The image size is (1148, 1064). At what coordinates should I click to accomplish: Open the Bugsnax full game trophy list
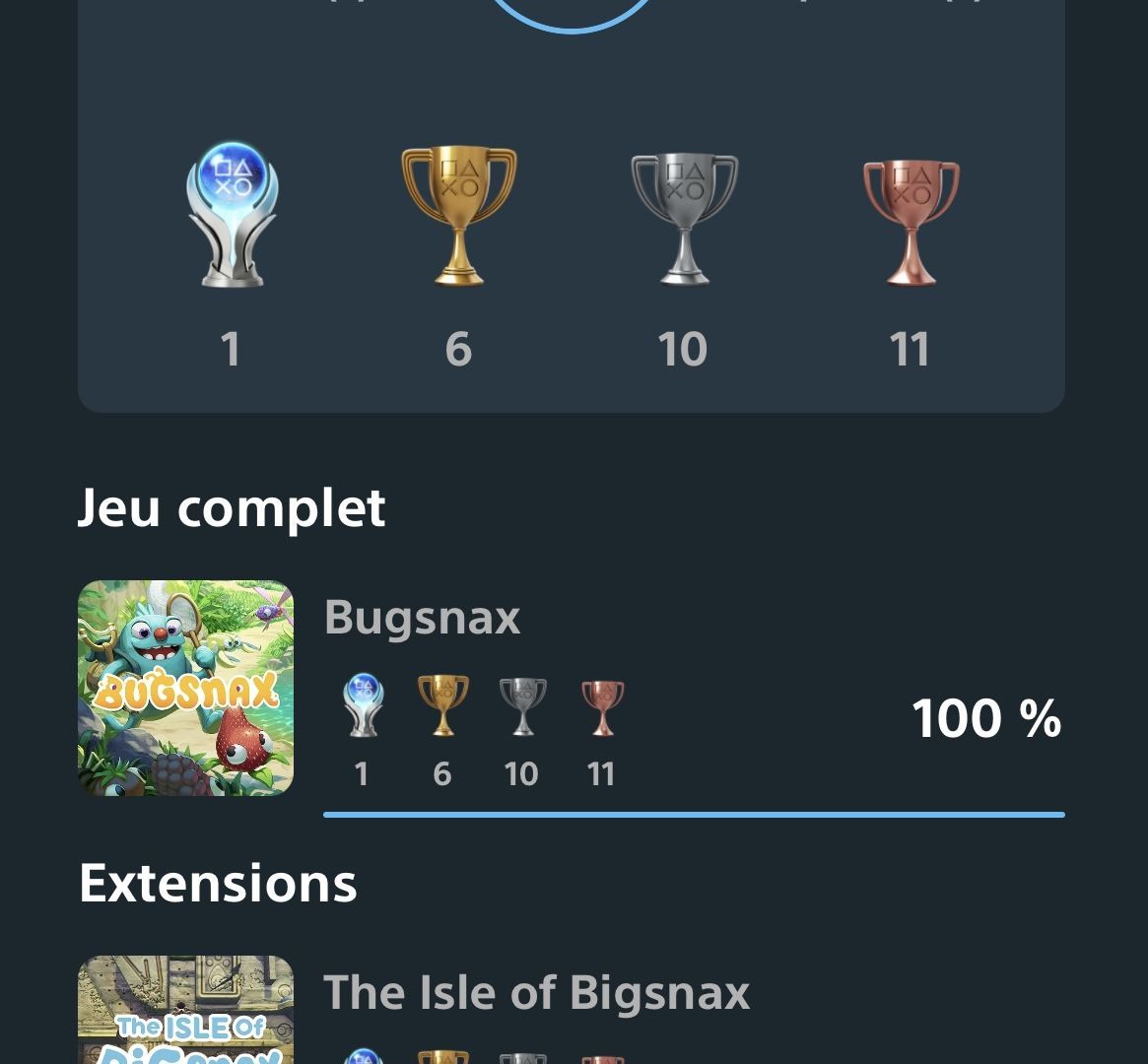point(422,619)
